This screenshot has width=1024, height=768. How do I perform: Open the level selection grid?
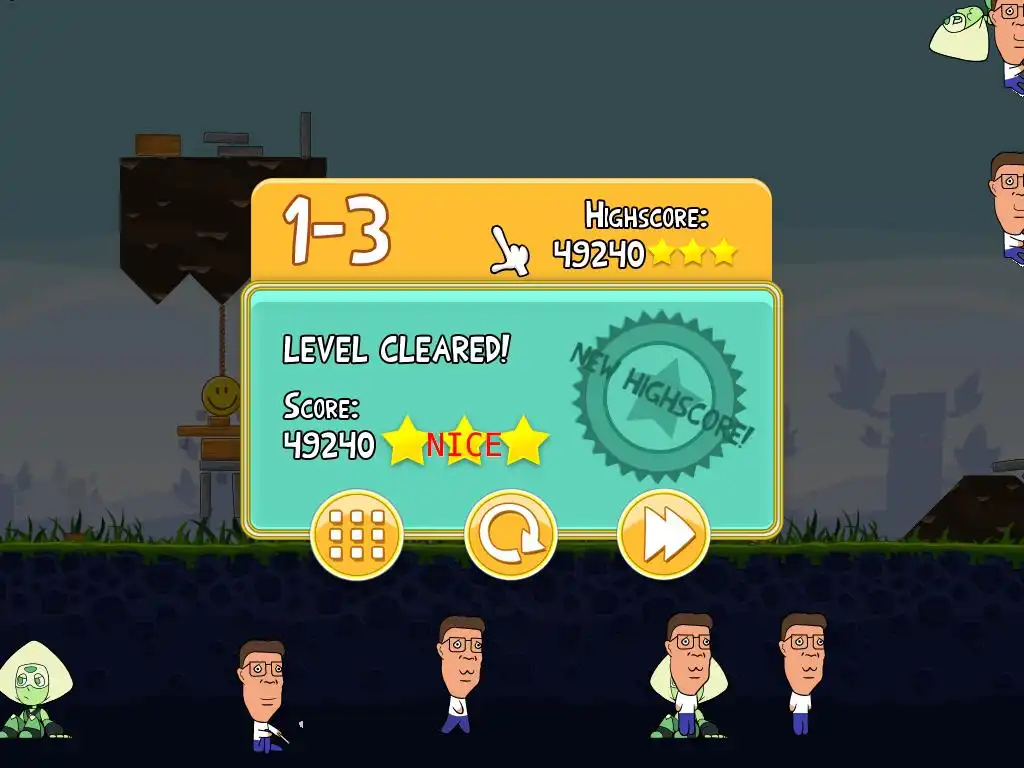click(357, 535)
